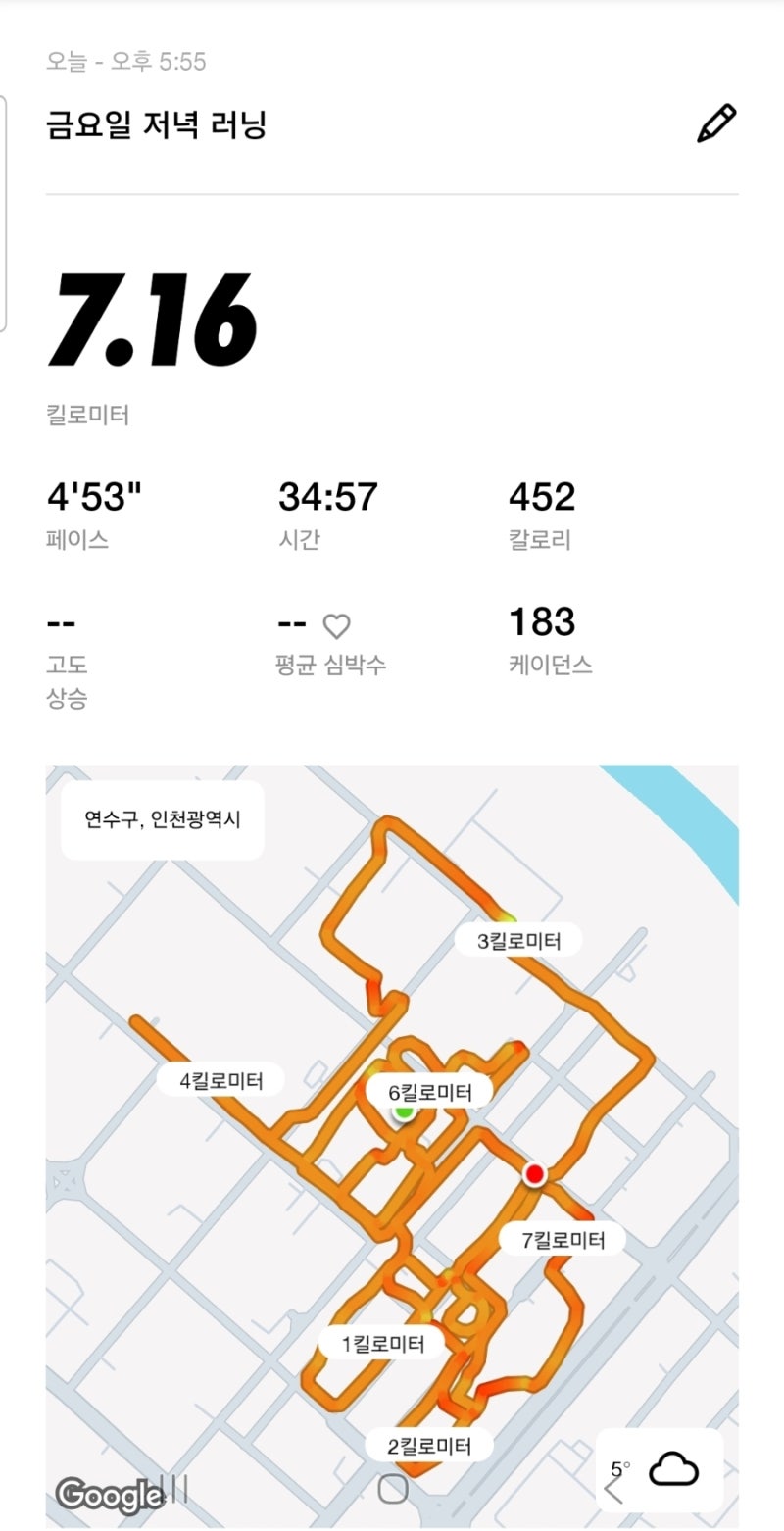This screenshot has width=784, height=1531.
Task: Select the 3킬로미터 split marker
Action: pos(519,938)
